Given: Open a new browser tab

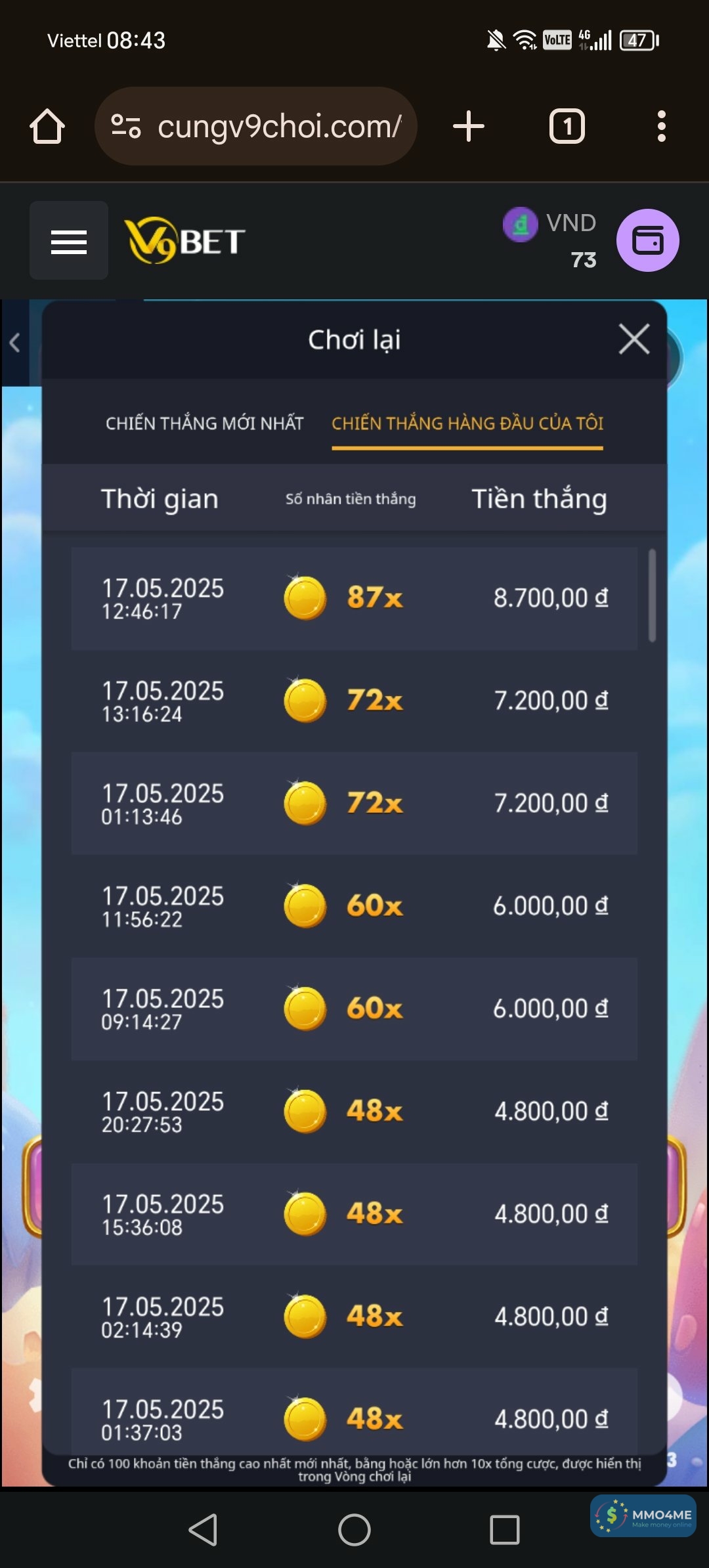Looking at the screenshot, I should pyautogui.click(x=469, y=126).
